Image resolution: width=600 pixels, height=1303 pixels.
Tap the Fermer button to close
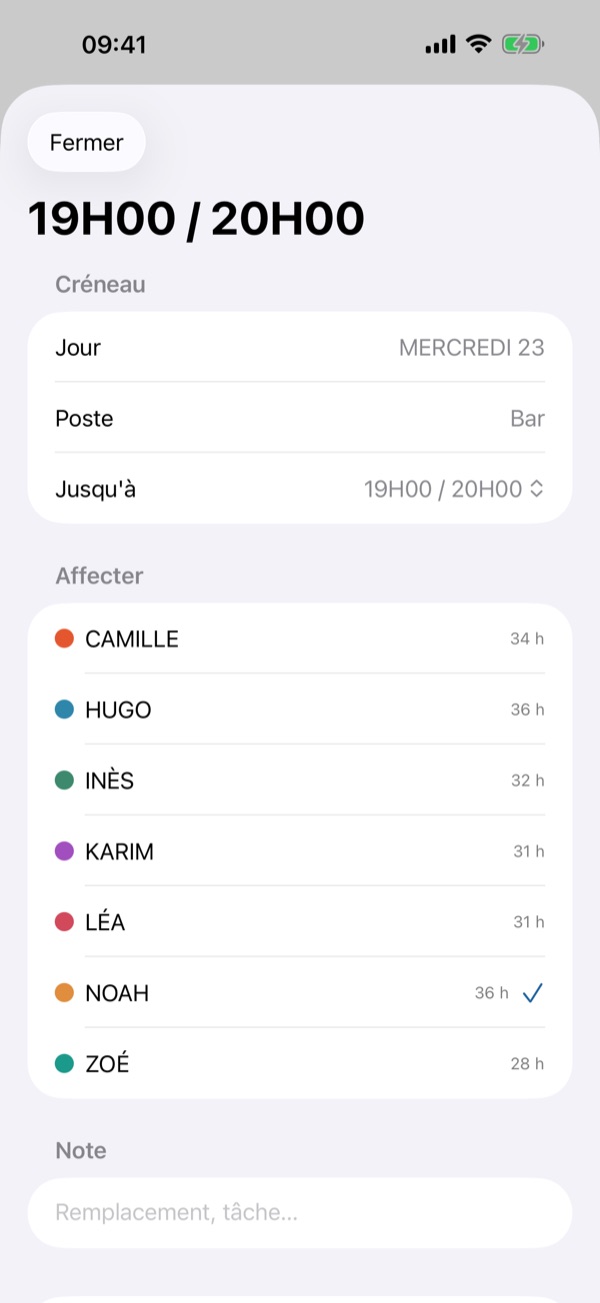(x=86, y=142)
